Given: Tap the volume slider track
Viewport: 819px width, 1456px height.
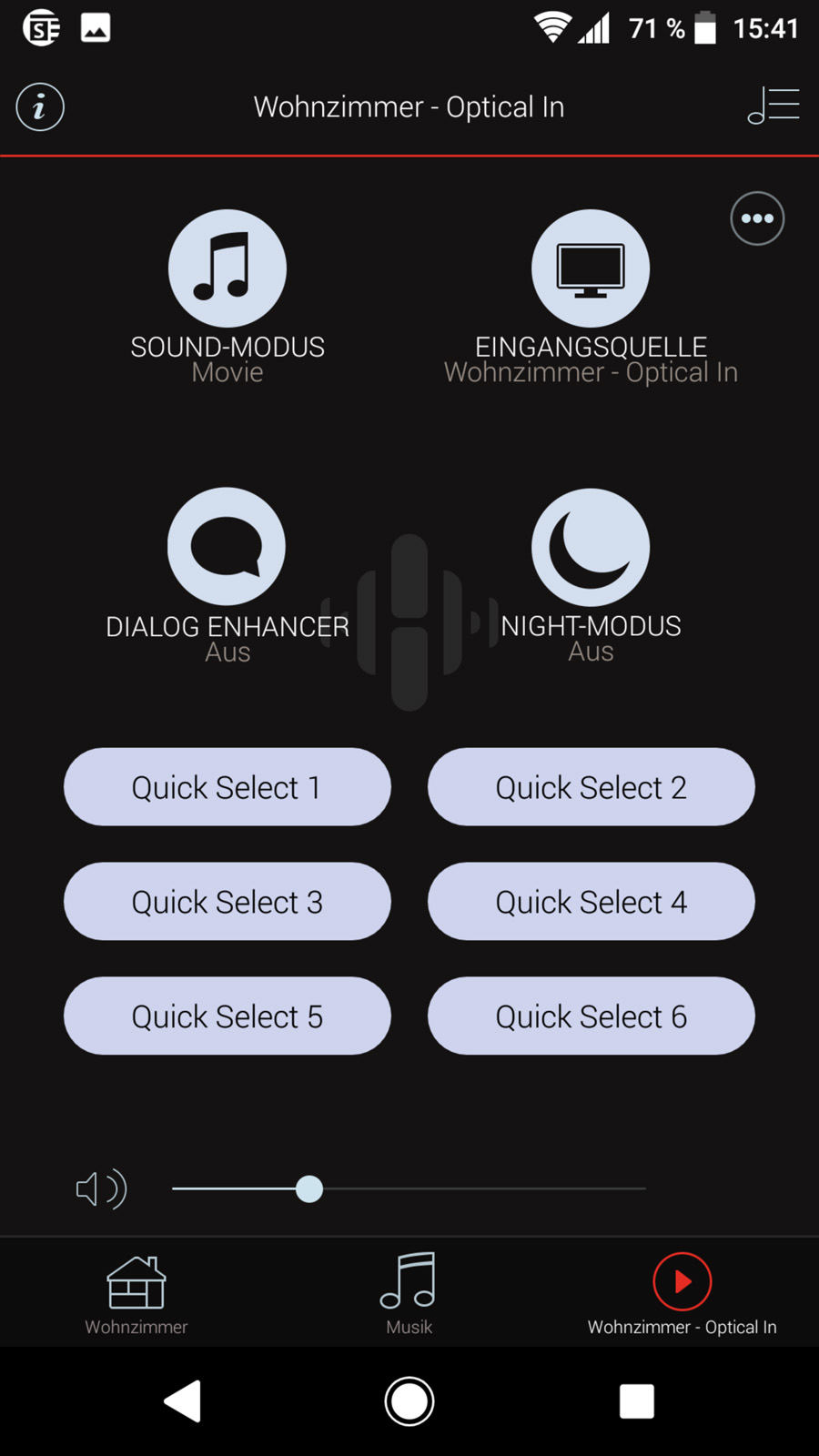Looking at the screenshot, I should click(409, 1188).
